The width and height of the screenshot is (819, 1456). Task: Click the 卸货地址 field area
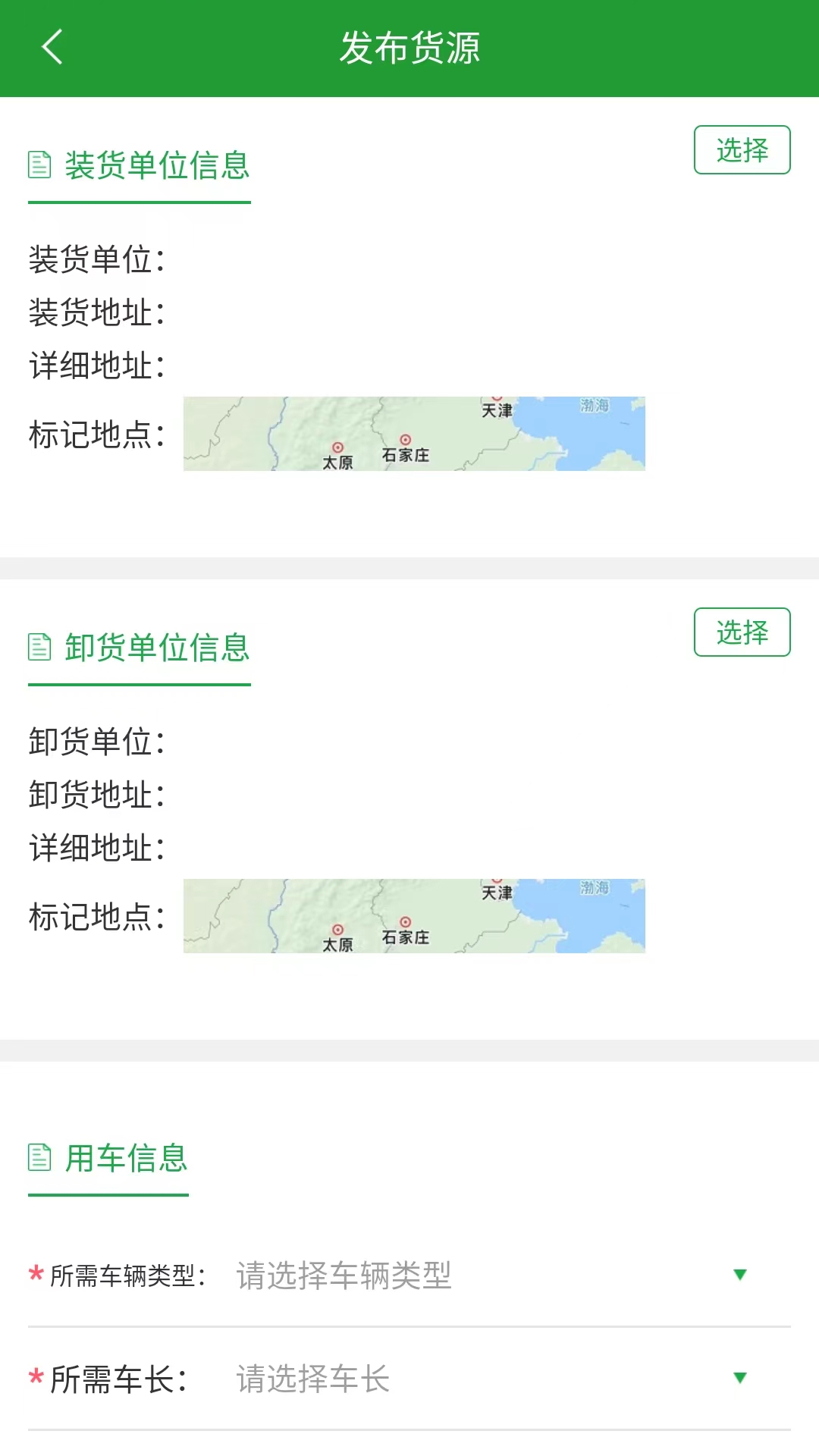pos(96,795)
